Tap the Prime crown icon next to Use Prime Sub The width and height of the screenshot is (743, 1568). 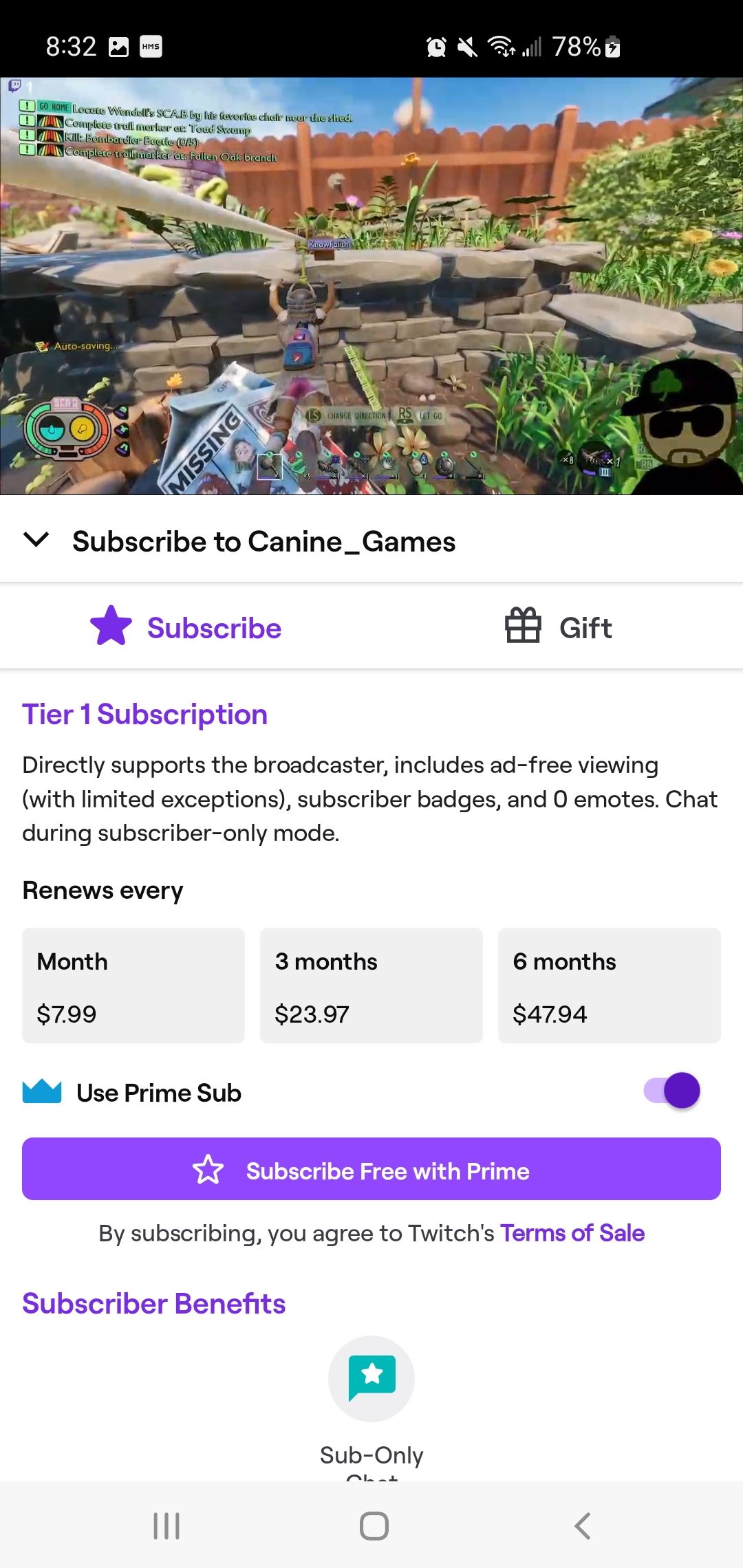(41, 1091)
